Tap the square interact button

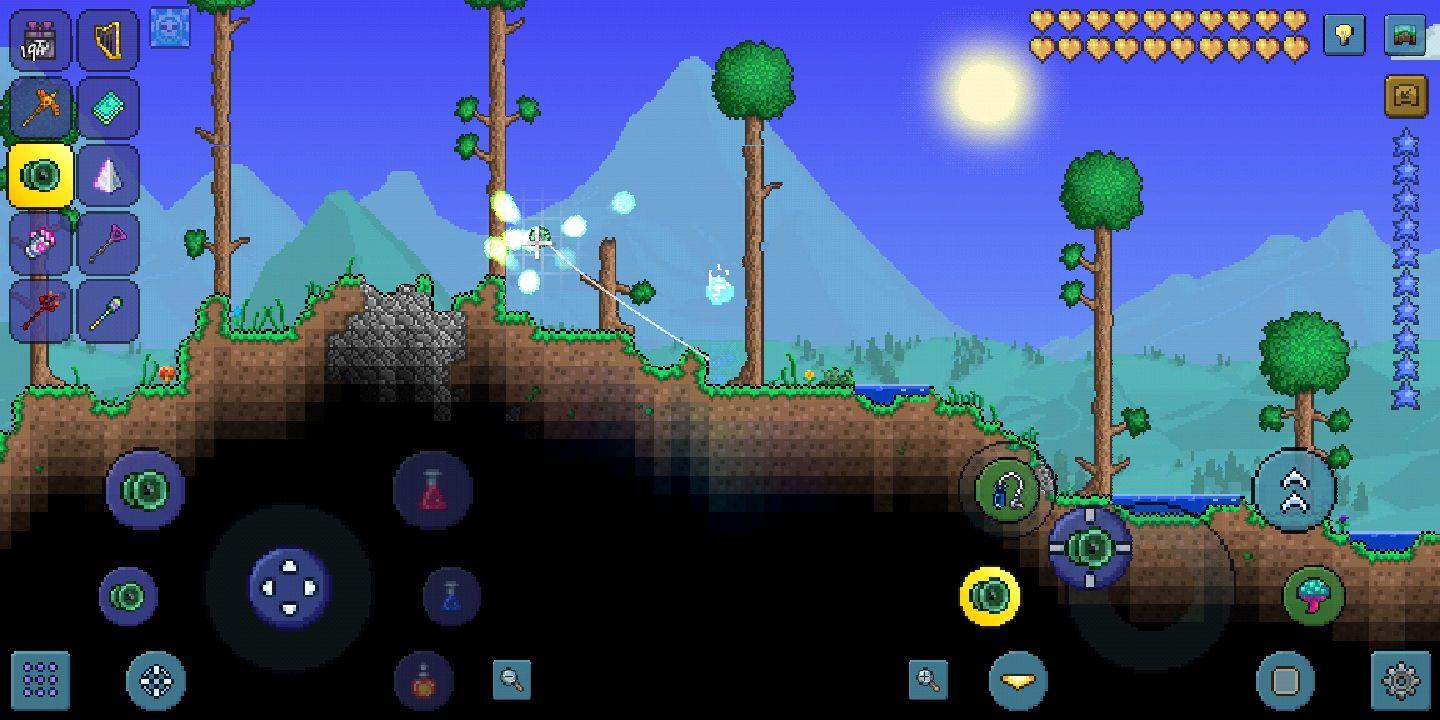click(1285, 681)
